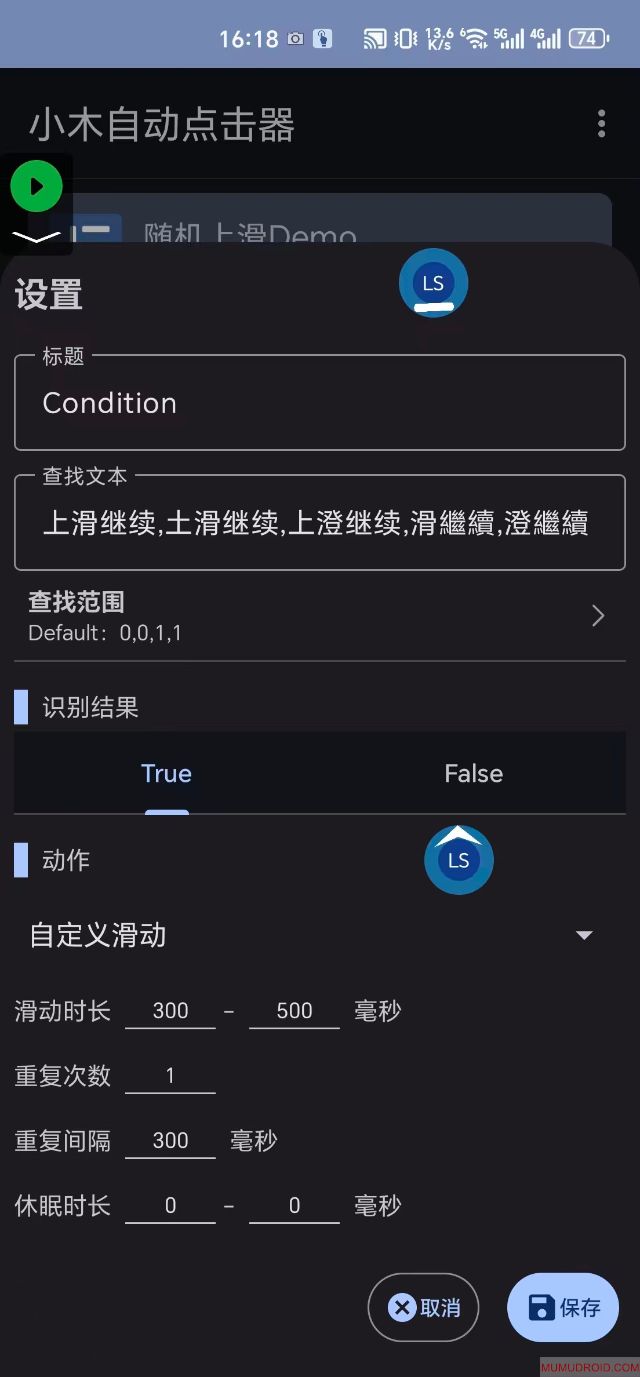Tap the 取消 cancel button

pos(423,1307)
